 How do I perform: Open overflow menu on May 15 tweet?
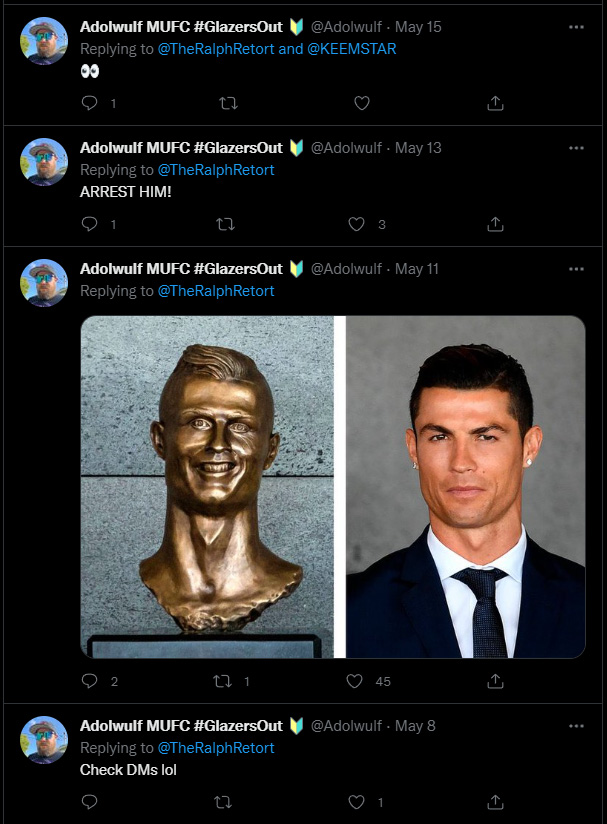pos(576,27)
